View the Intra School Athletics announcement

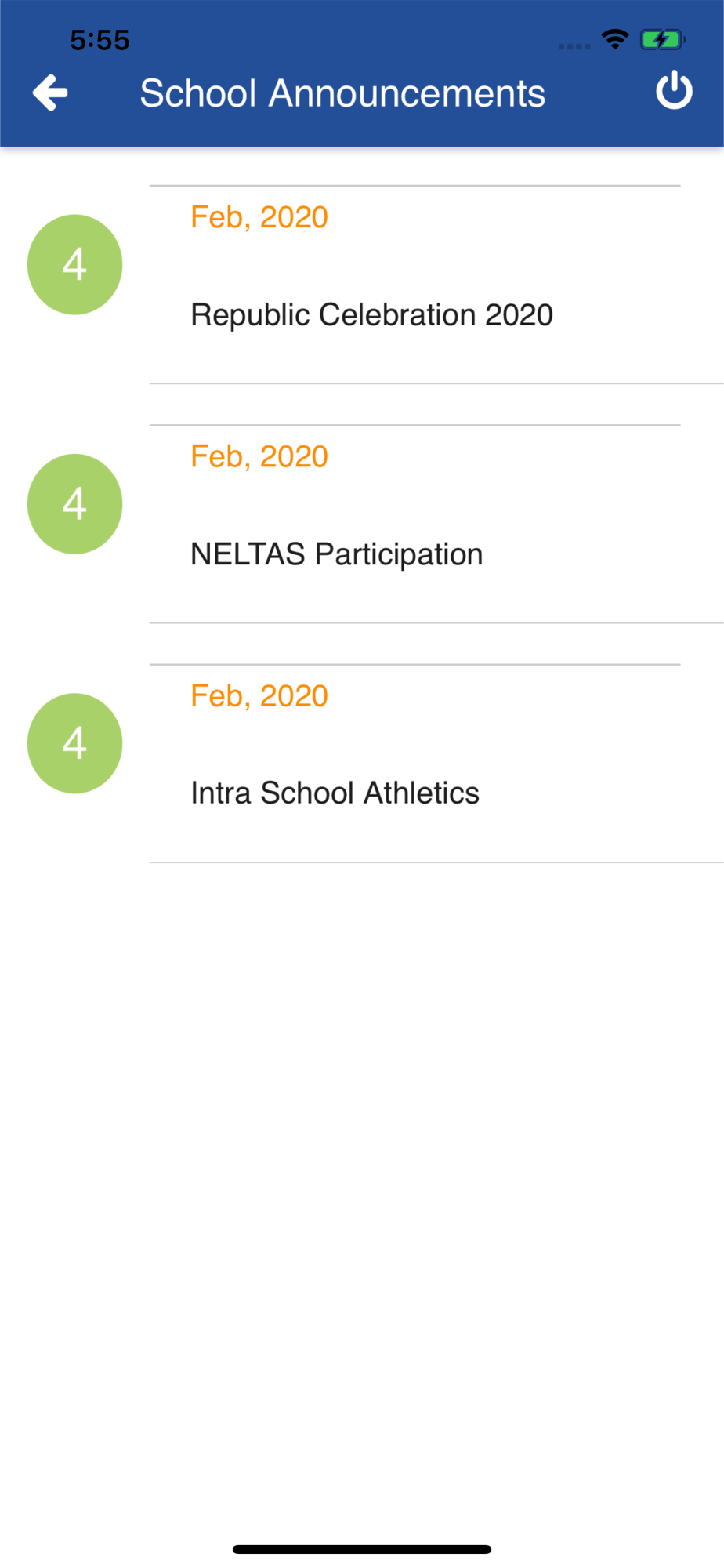[x=335, y=793]
